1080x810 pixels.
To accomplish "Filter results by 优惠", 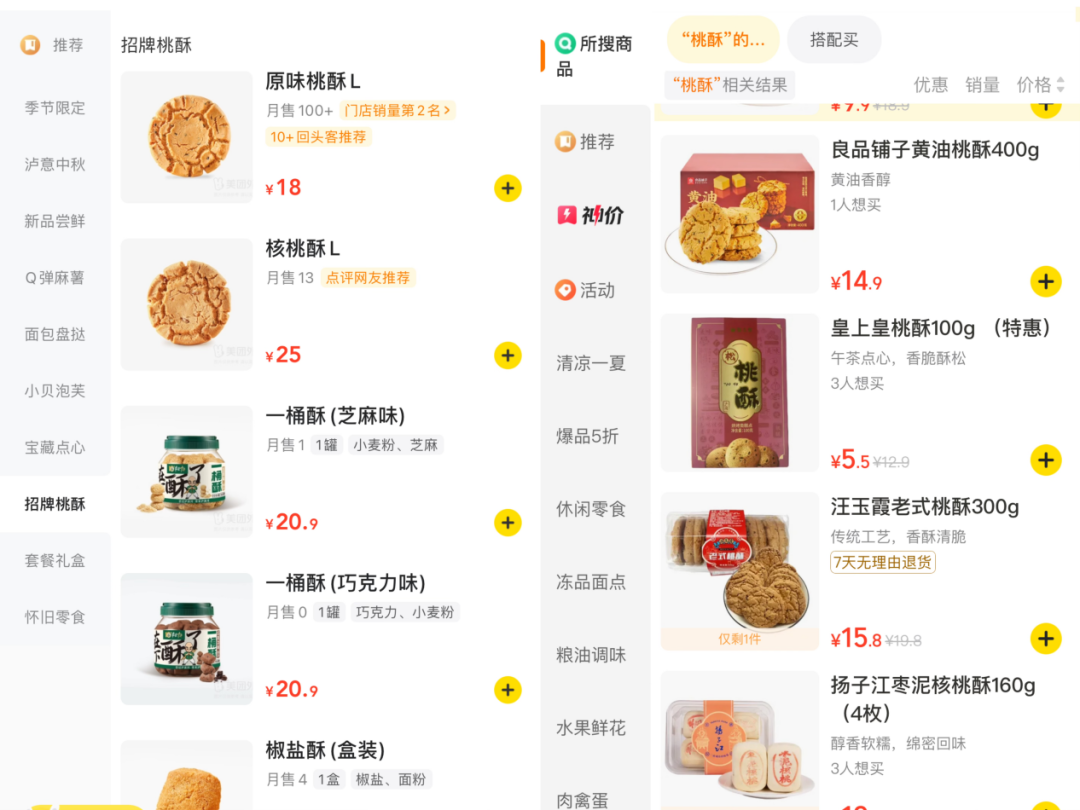I will [930, 85].
